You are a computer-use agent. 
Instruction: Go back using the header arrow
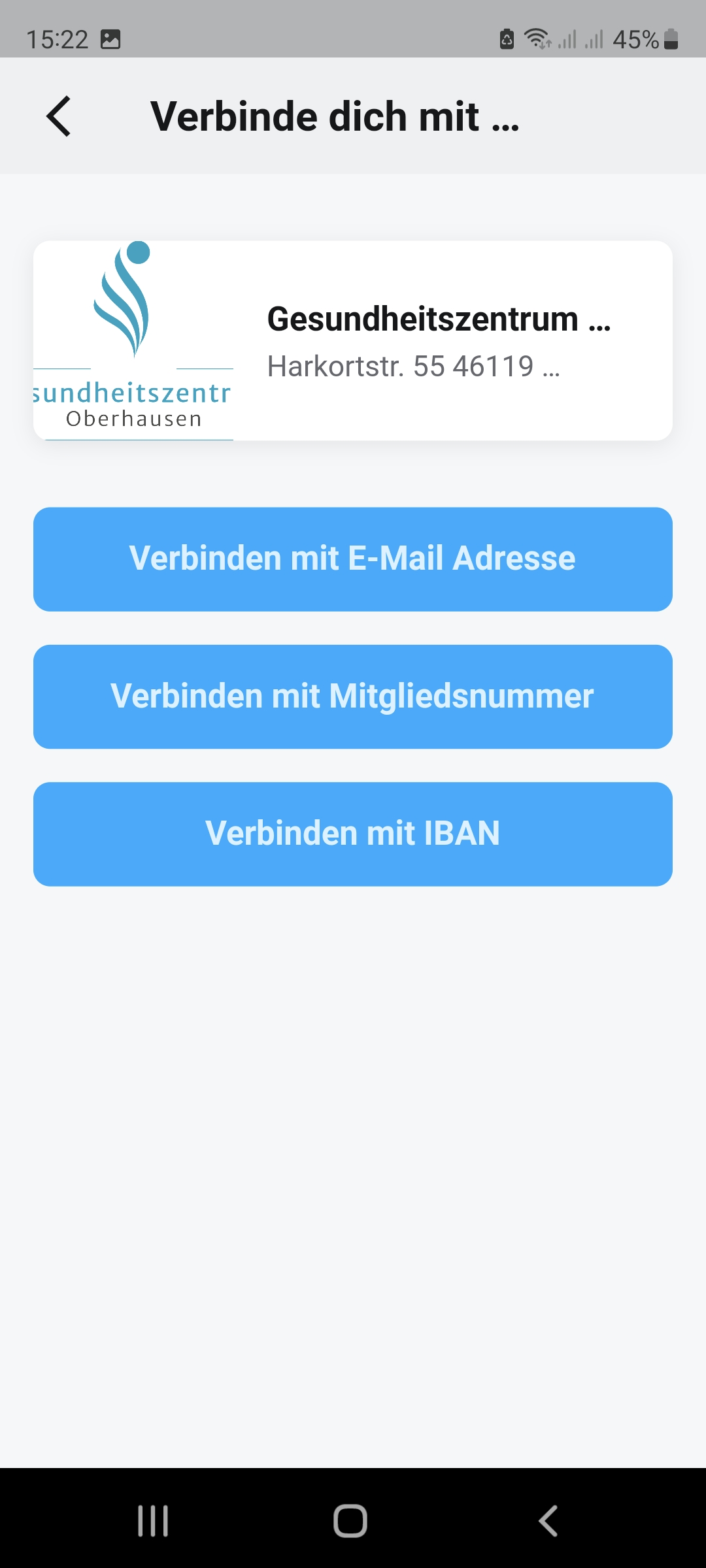pyautogui.click(x=59, y=116)
